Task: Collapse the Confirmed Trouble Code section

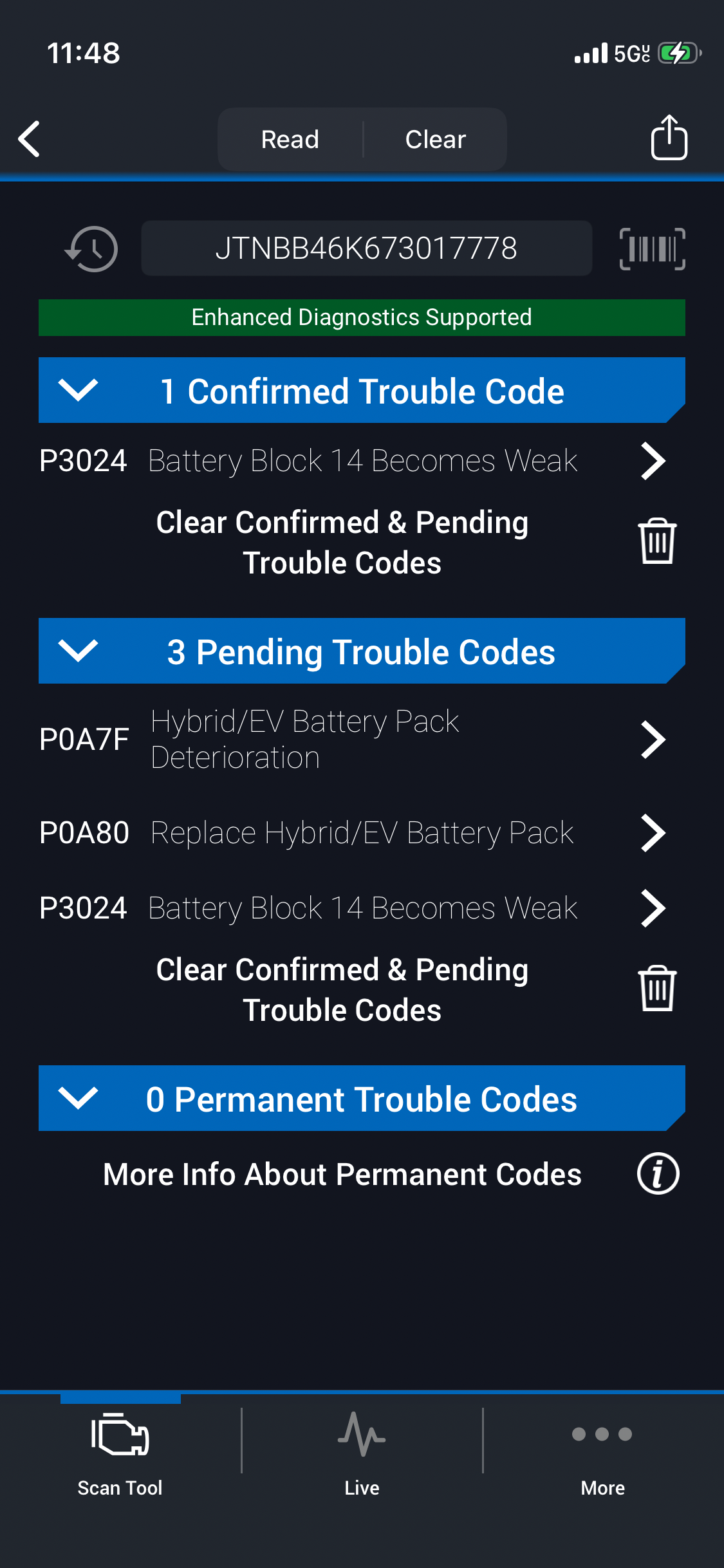Action: tap(78, 390)
